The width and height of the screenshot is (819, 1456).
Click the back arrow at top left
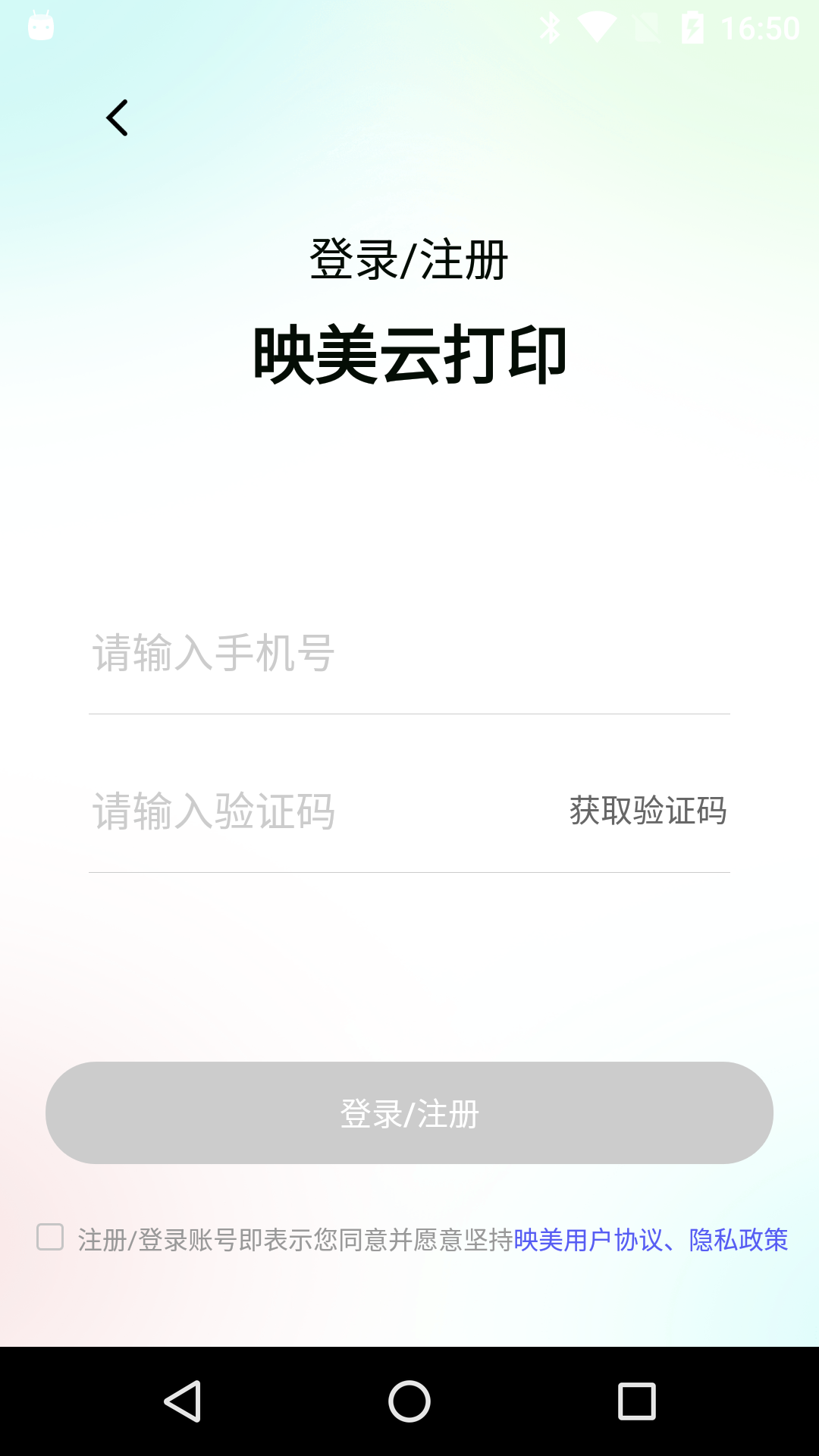point(117,118)
